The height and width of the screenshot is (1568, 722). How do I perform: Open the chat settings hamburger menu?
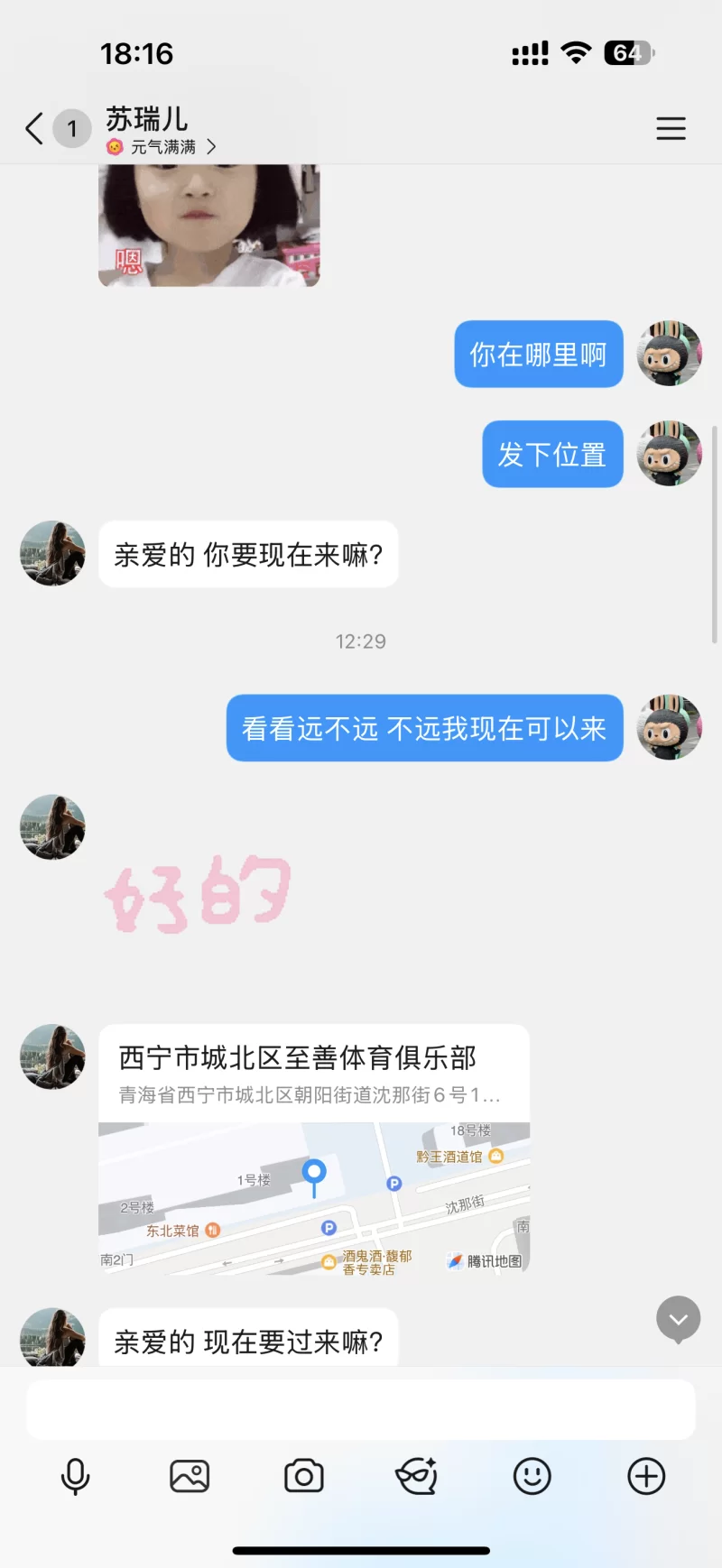(x=671, y=128)
